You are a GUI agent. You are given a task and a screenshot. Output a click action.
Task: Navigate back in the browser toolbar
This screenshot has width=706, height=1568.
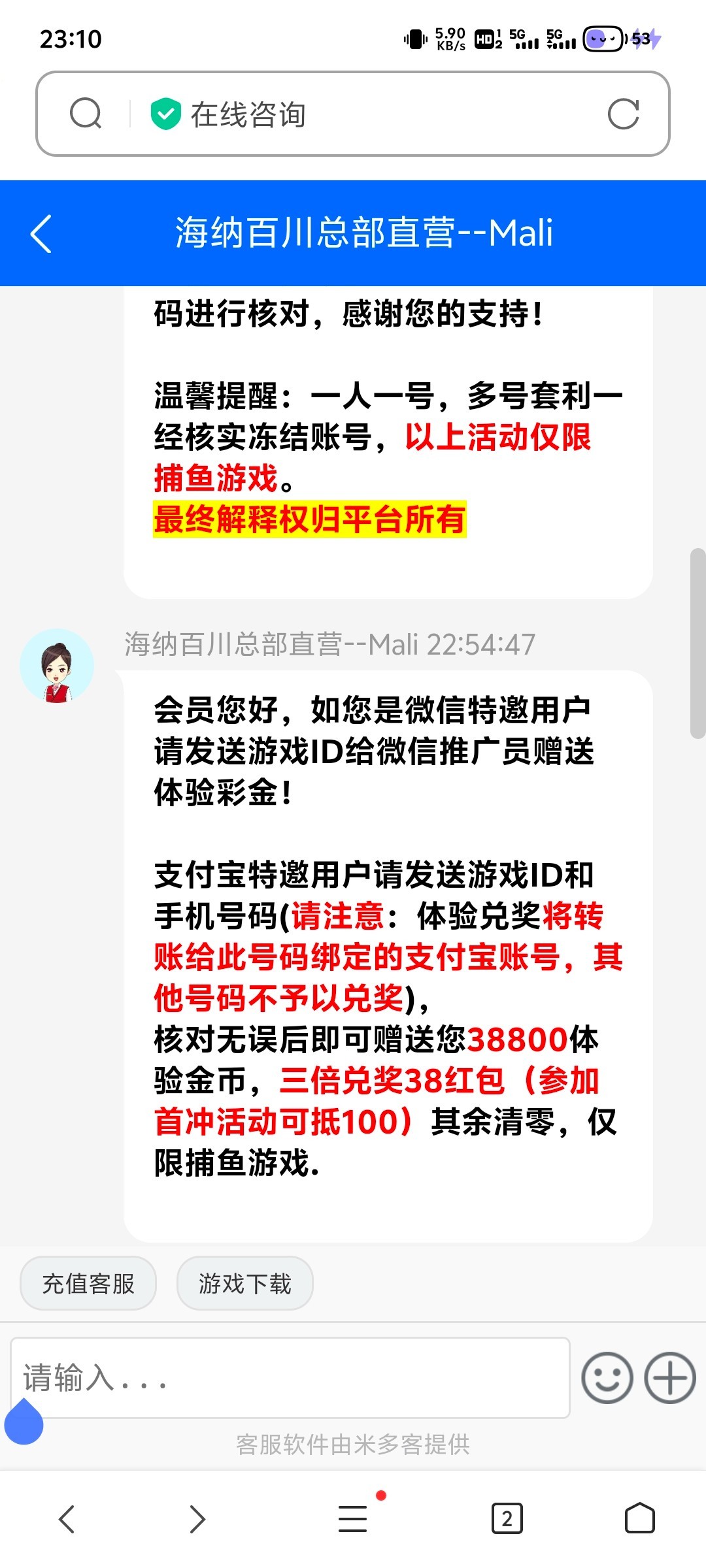click(67, 1519)
